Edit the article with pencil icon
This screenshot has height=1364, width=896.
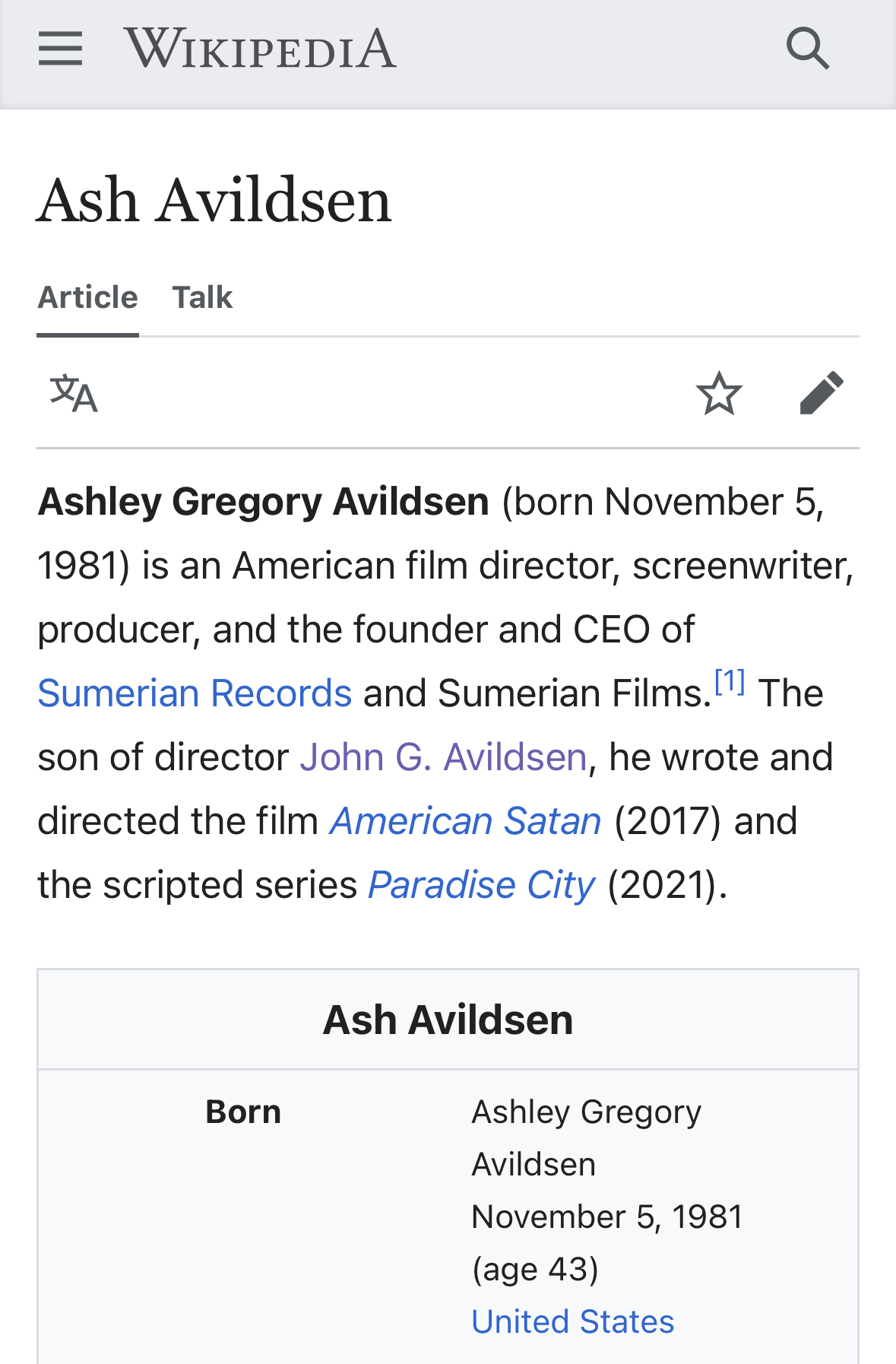822,393
